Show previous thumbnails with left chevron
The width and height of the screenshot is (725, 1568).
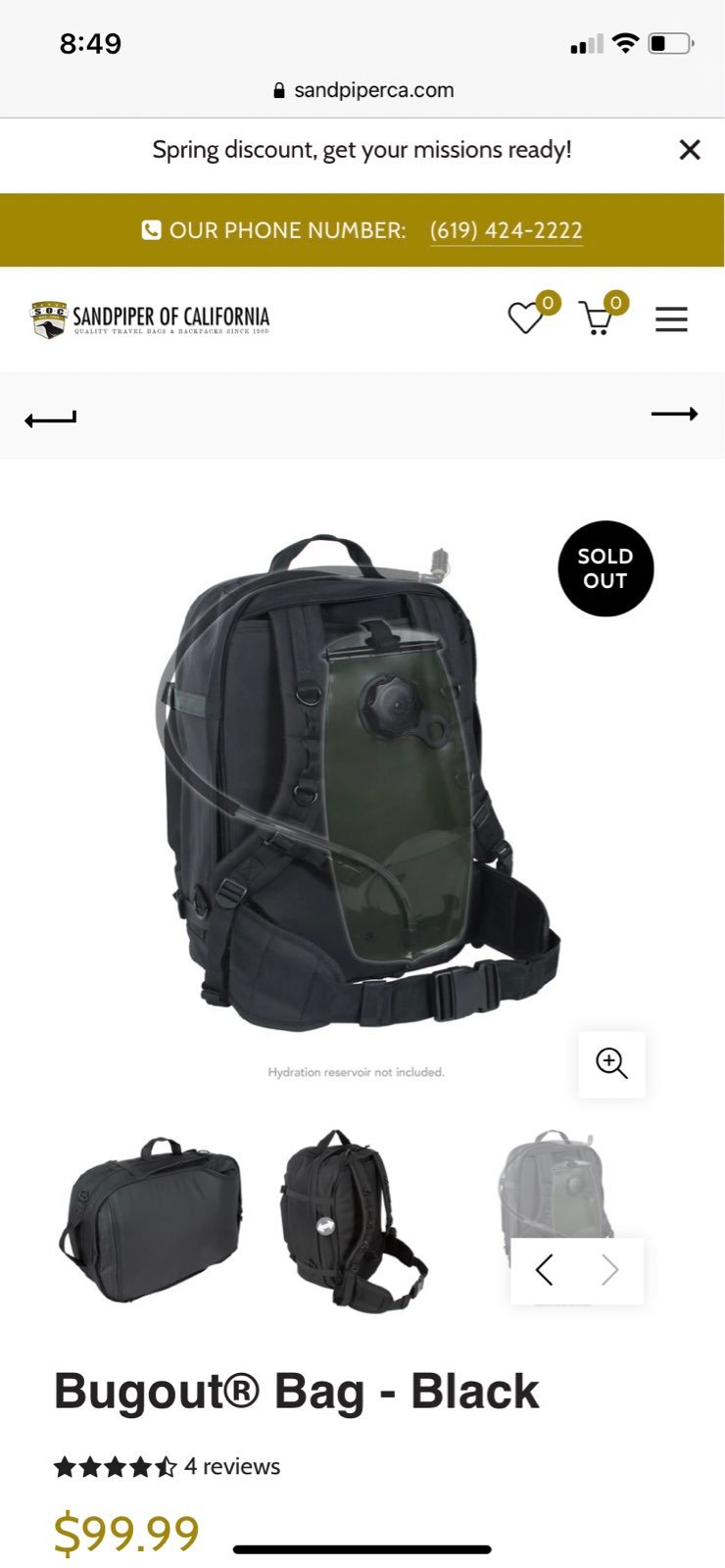point(545,1270)
